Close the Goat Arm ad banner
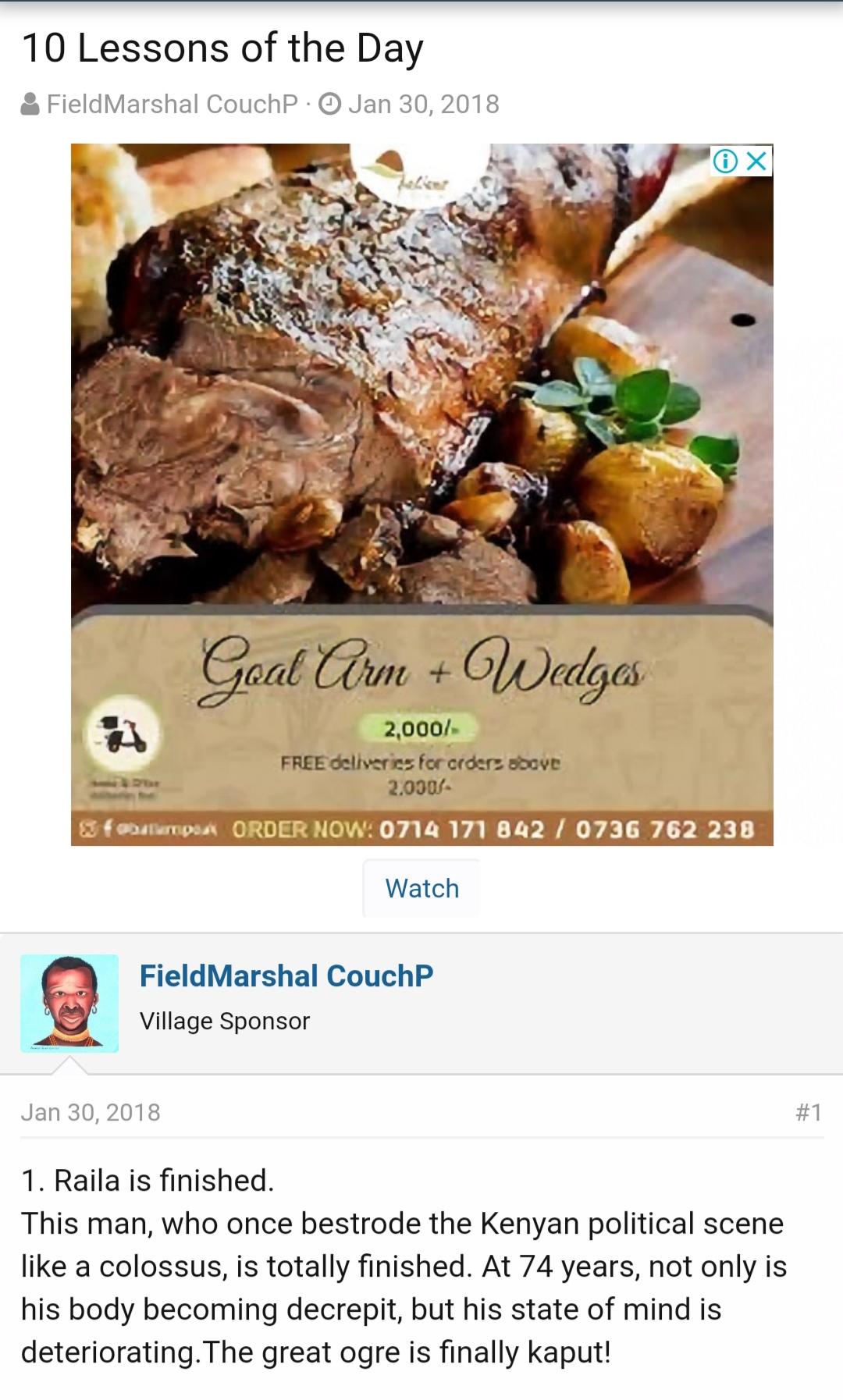 [x=756, y=161]
